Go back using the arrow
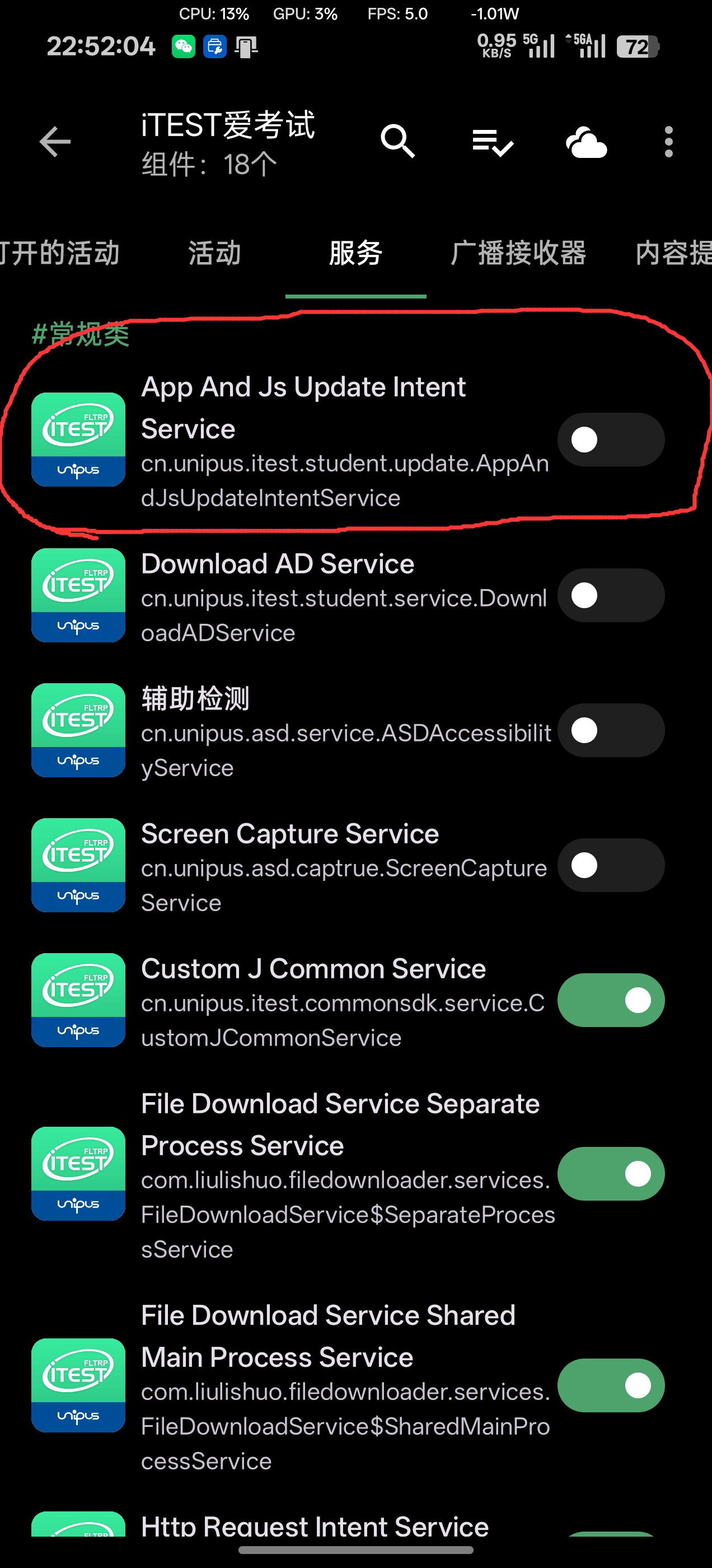Screen dimensions: 712x1568 [55, 142]
